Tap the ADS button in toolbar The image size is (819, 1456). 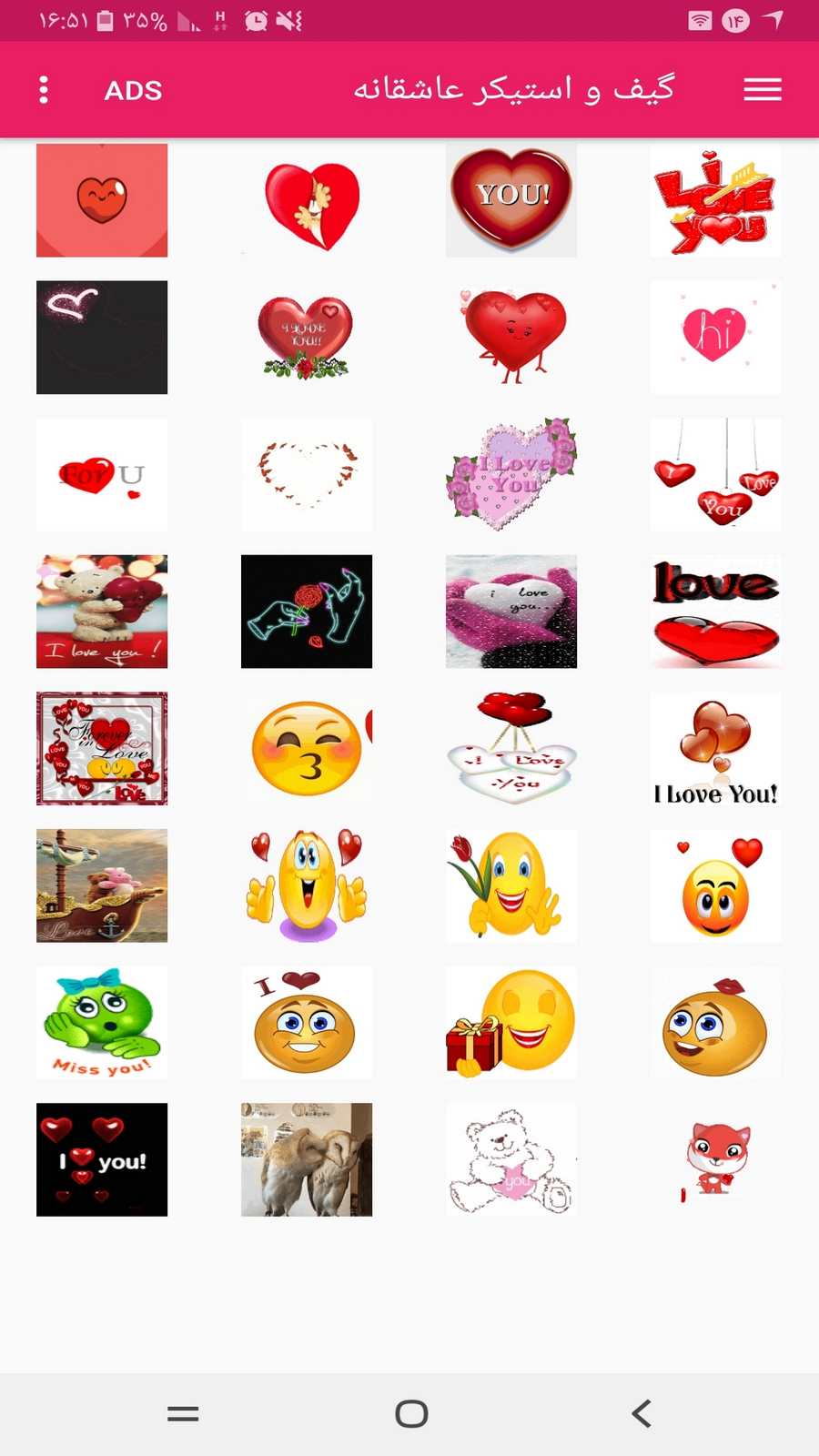tap(133, 90)
